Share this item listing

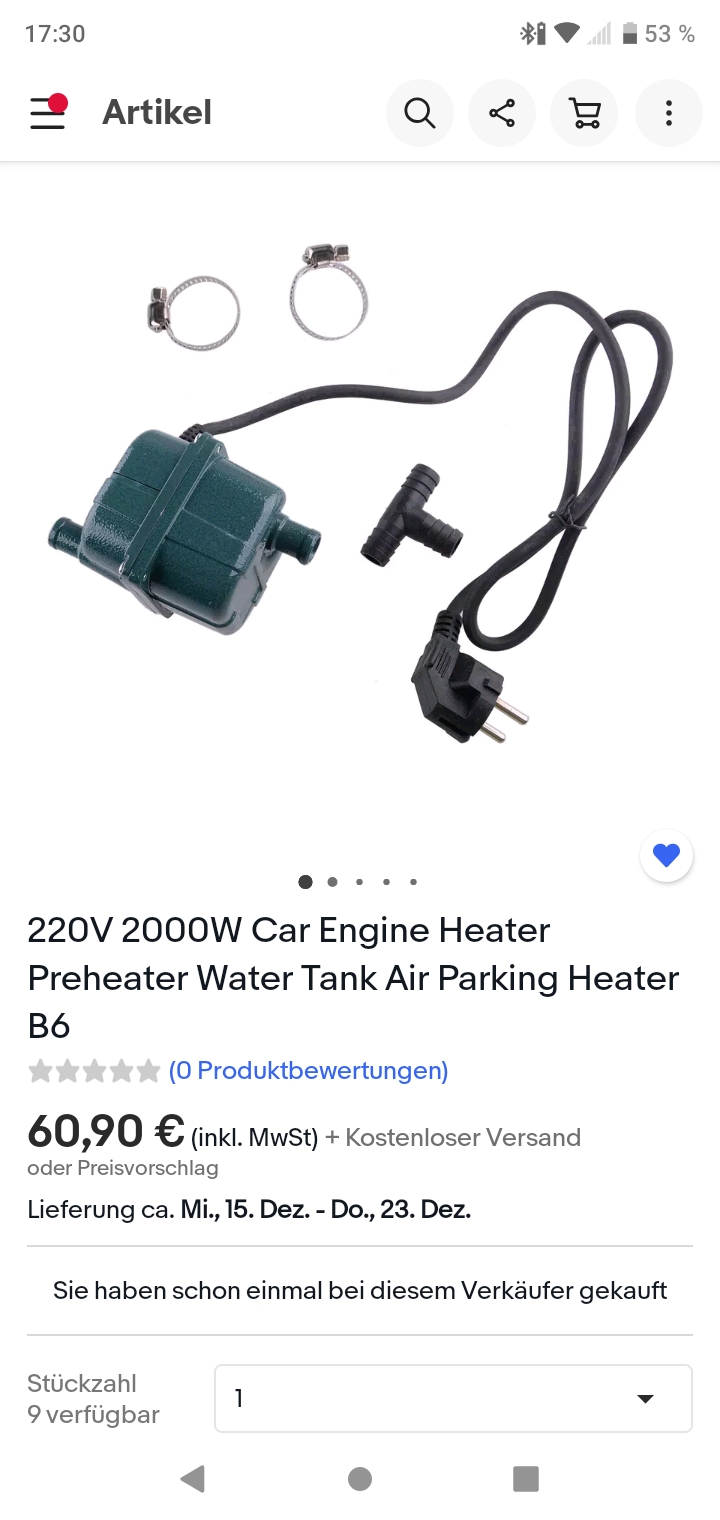[x=502, y=113]
